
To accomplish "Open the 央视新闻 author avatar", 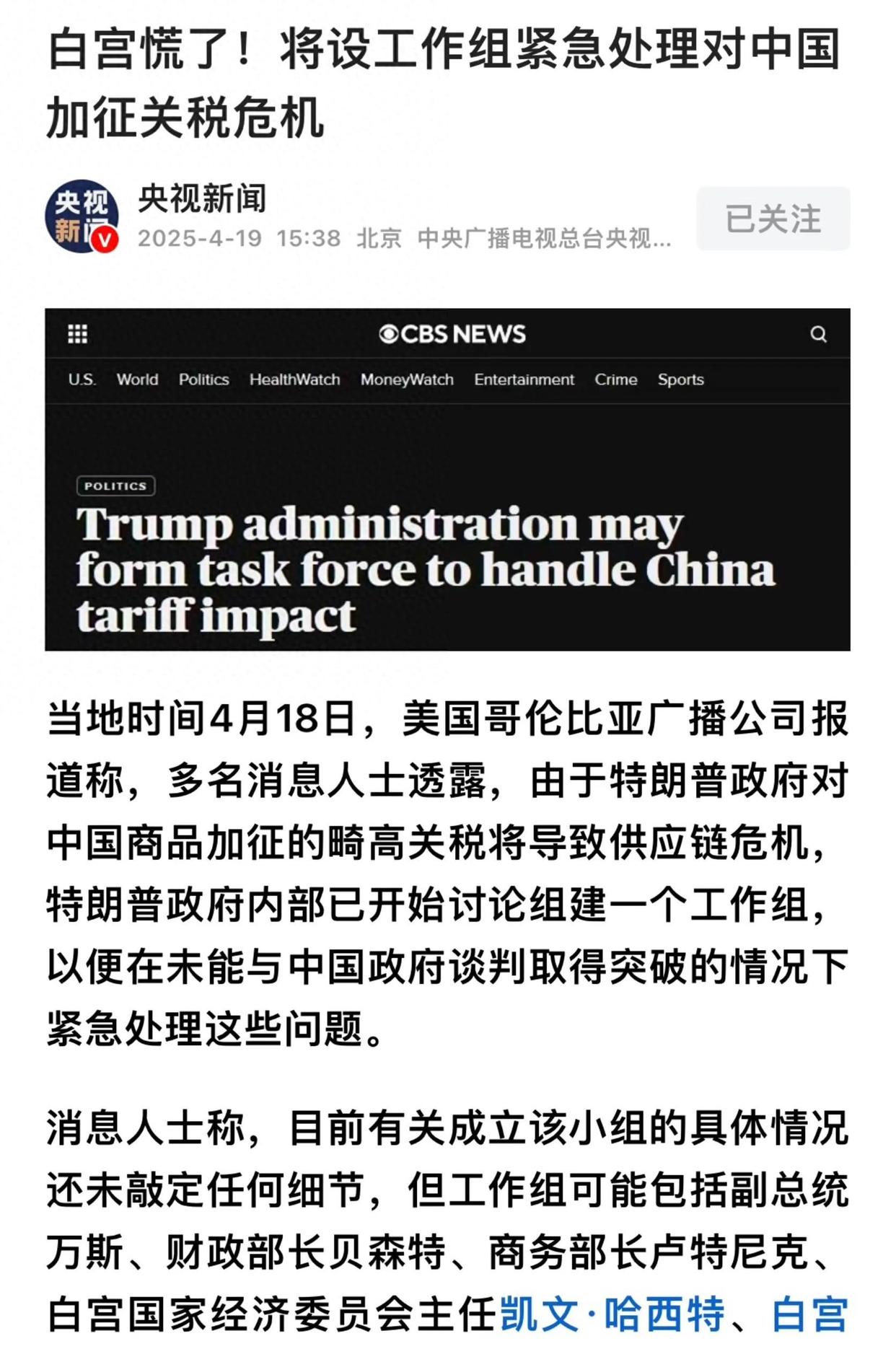I will click(82, 216).
